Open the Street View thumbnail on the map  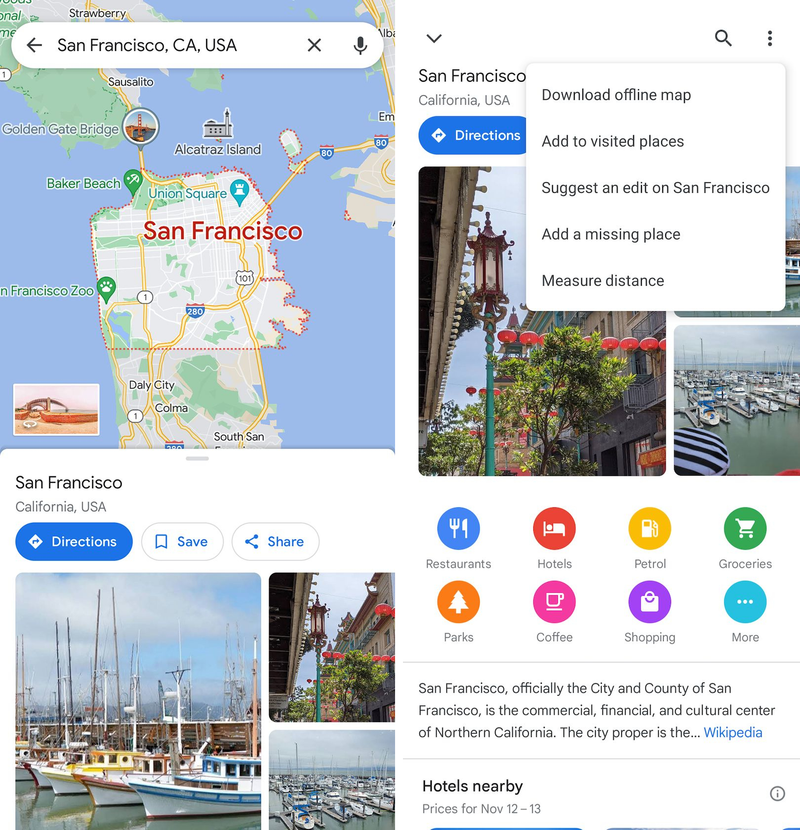point(56,409)
